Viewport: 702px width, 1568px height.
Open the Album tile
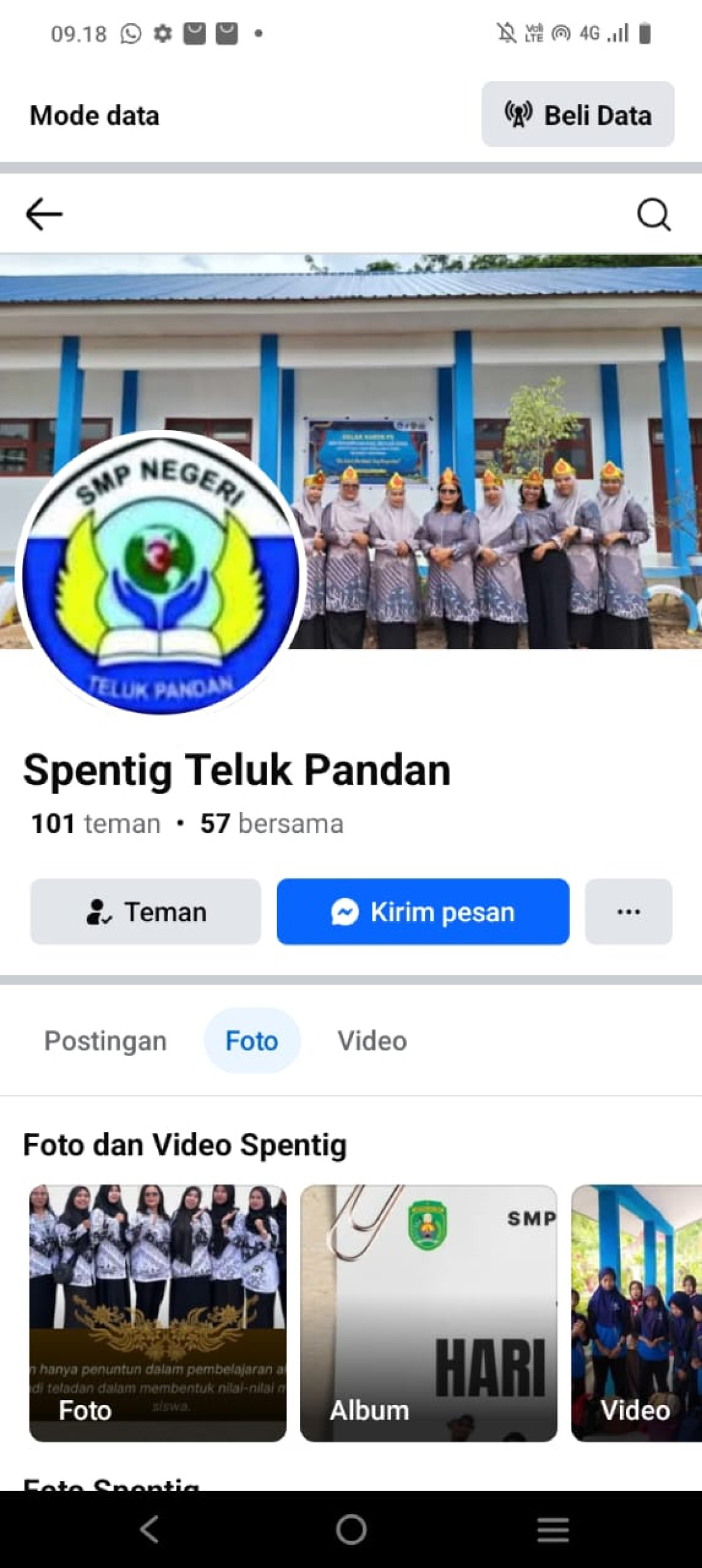pyautogui.click(x=429, y=1312)
